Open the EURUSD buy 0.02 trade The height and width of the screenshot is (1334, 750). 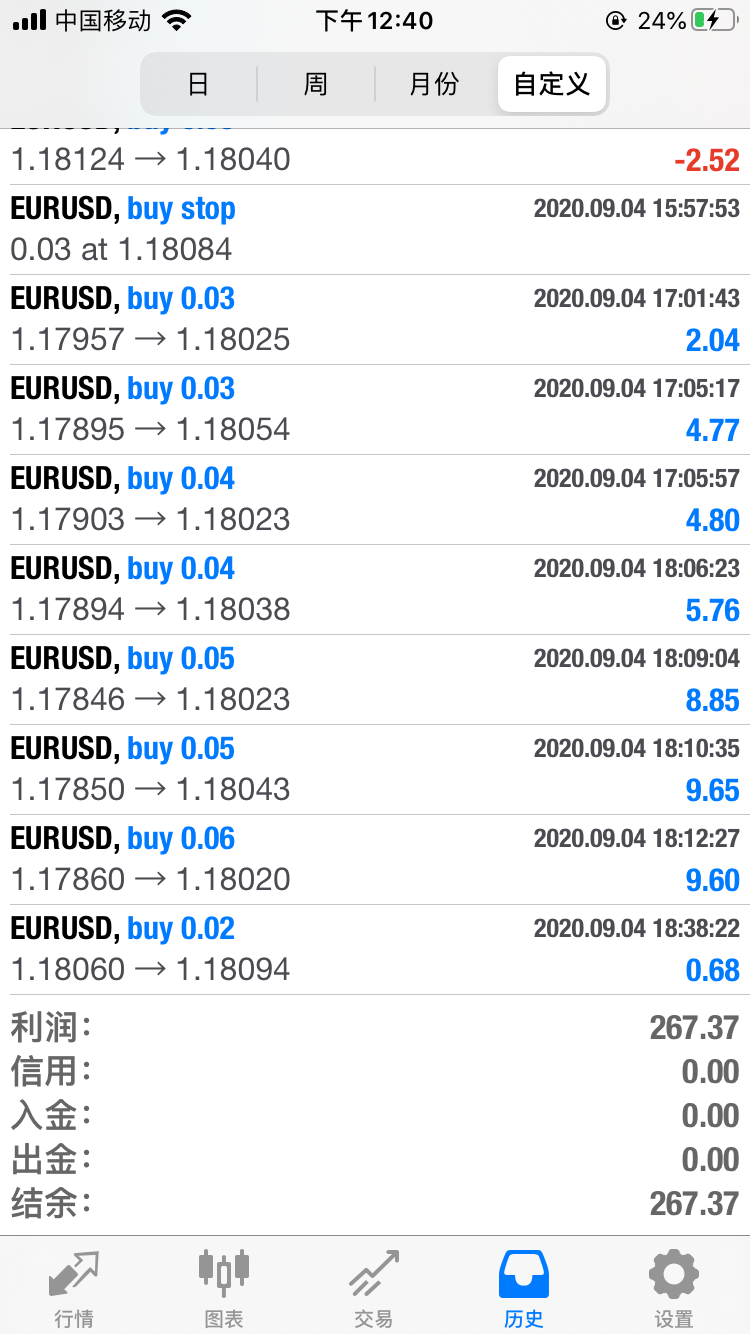pyautogui.click(x=375, y=949)
